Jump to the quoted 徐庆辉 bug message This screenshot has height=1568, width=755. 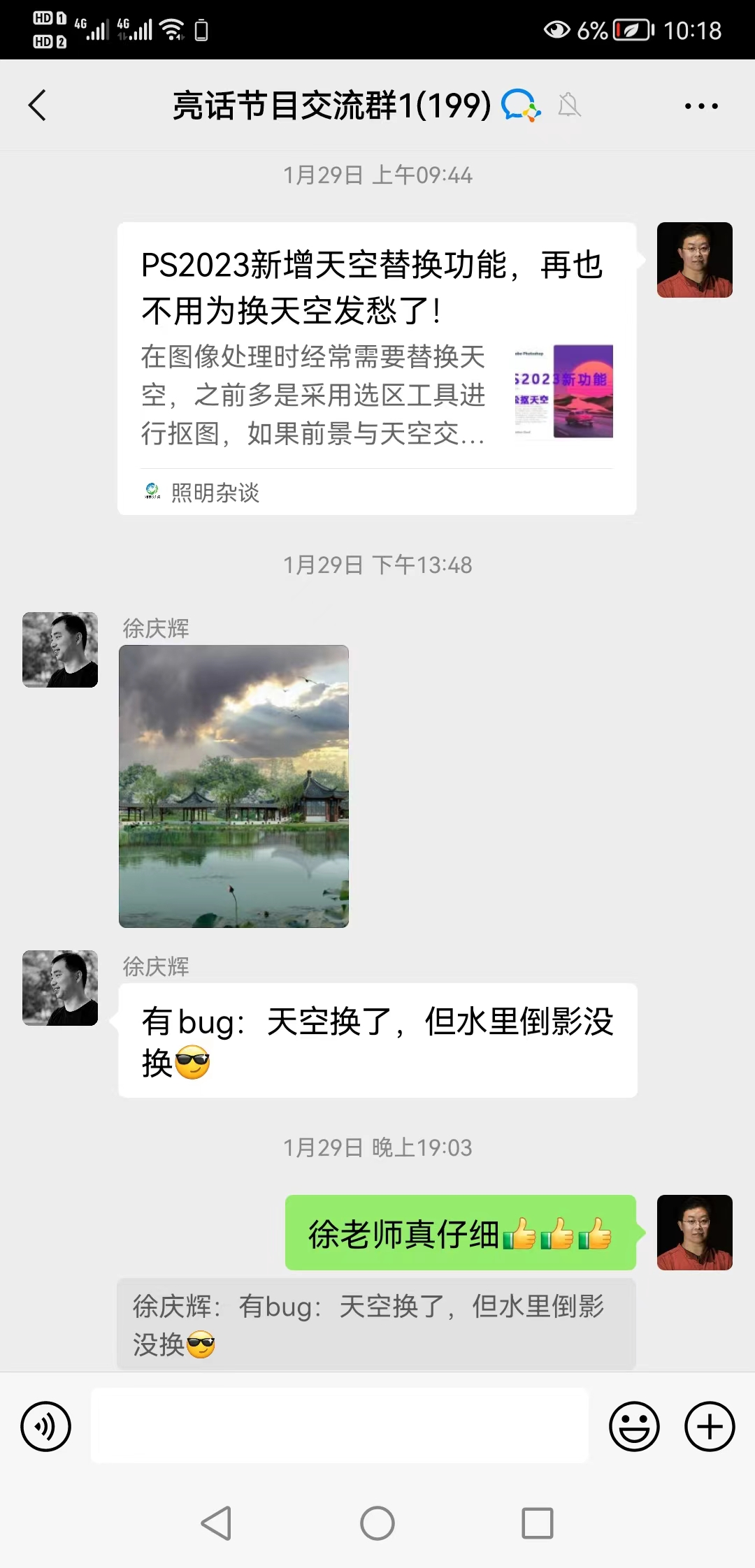[376, 1324]
